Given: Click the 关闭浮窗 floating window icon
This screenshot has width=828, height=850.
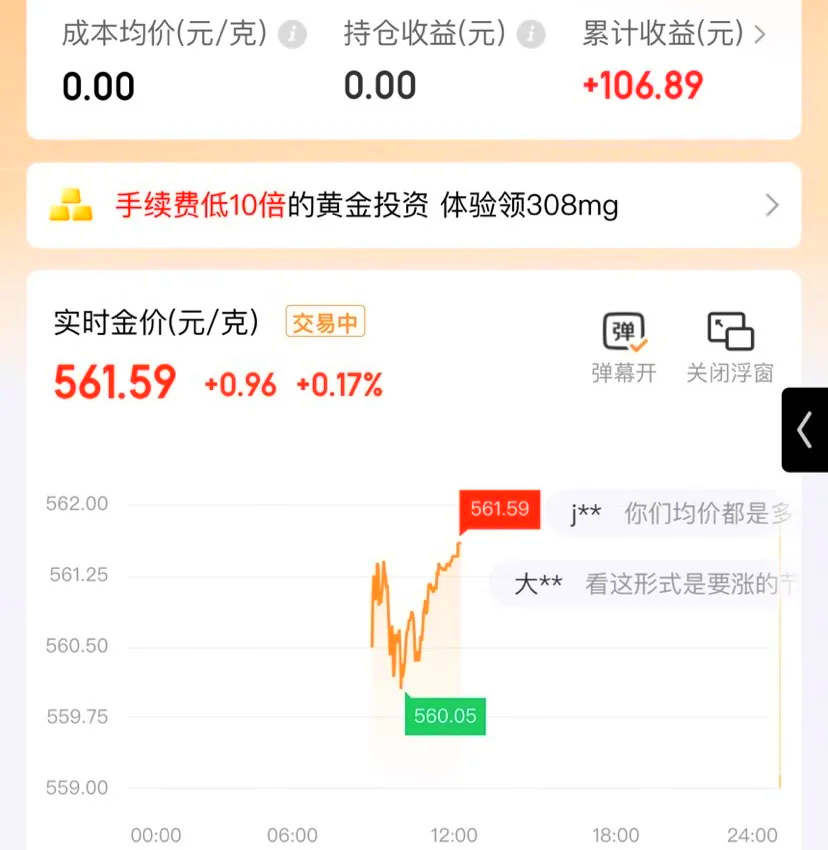Looking at the screenshot, I should pyautogui.click(x=729, y=328).
